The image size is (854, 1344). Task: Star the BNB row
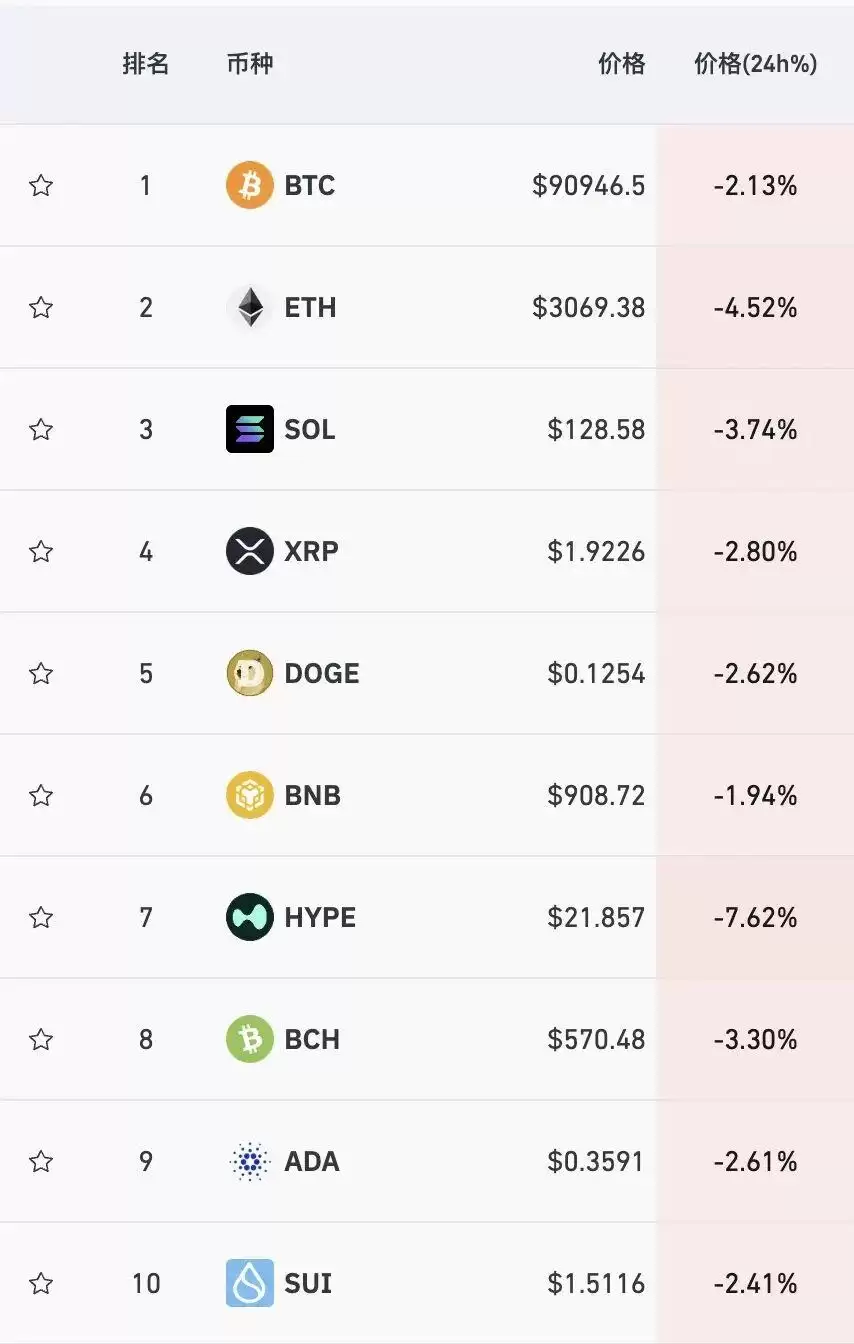click(x=41, y=795)
